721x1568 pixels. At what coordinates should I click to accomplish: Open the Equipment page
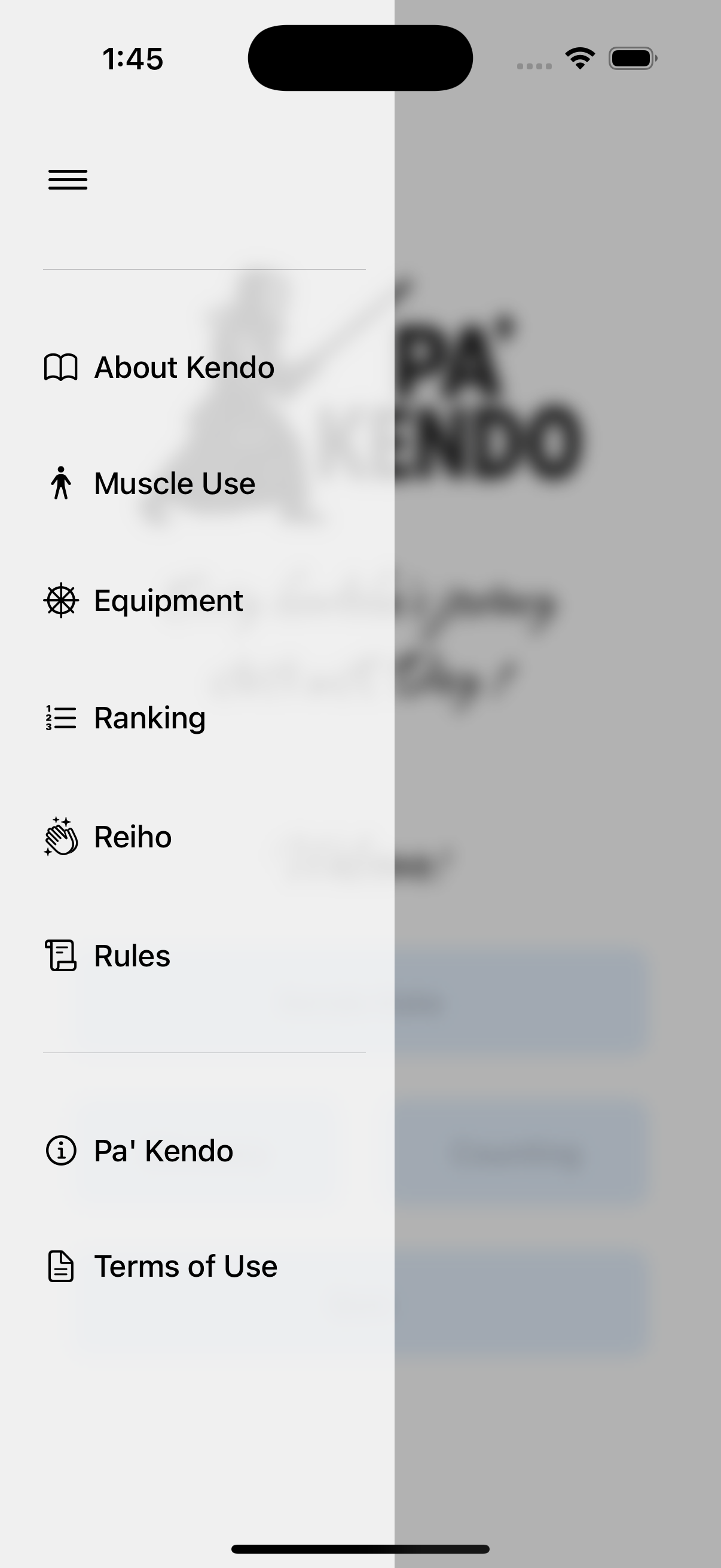(143, 601)
